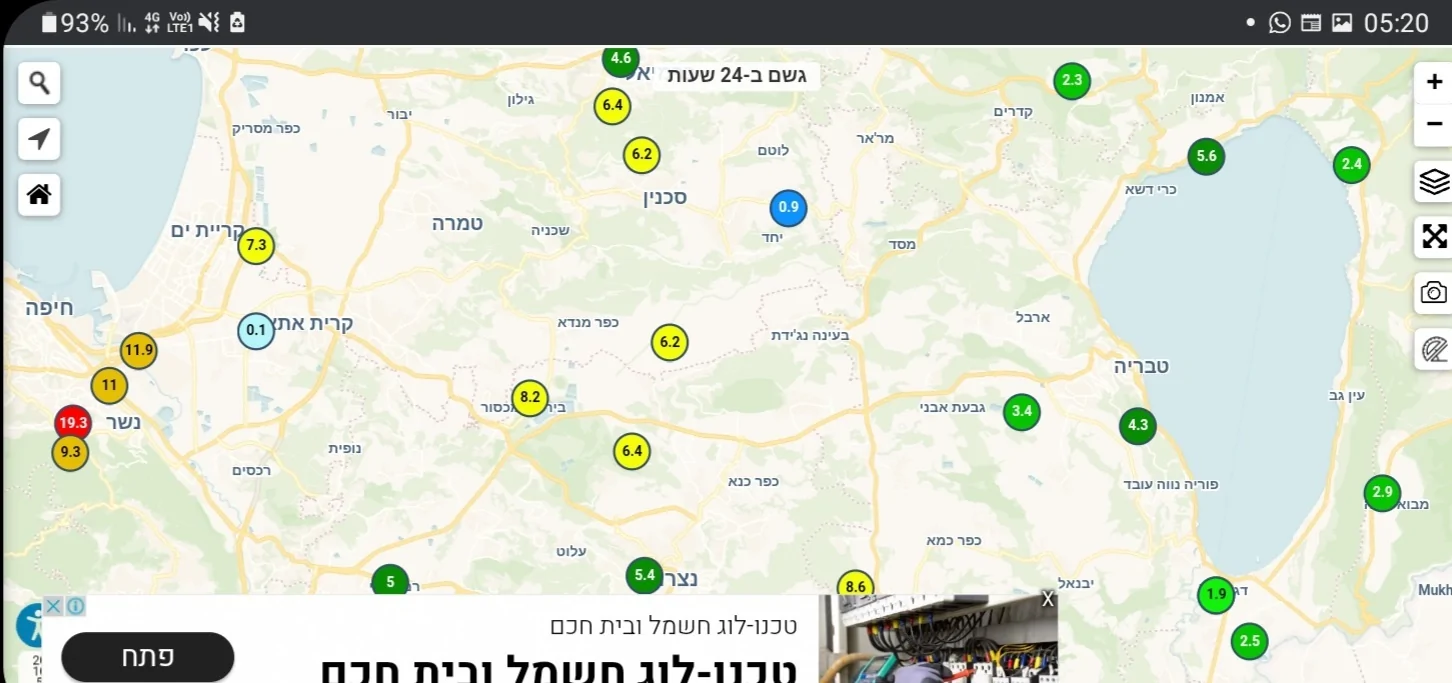Viewport: 1452px width, 683px height.
Task: Go to the home icon
Action: click(39, 195)
